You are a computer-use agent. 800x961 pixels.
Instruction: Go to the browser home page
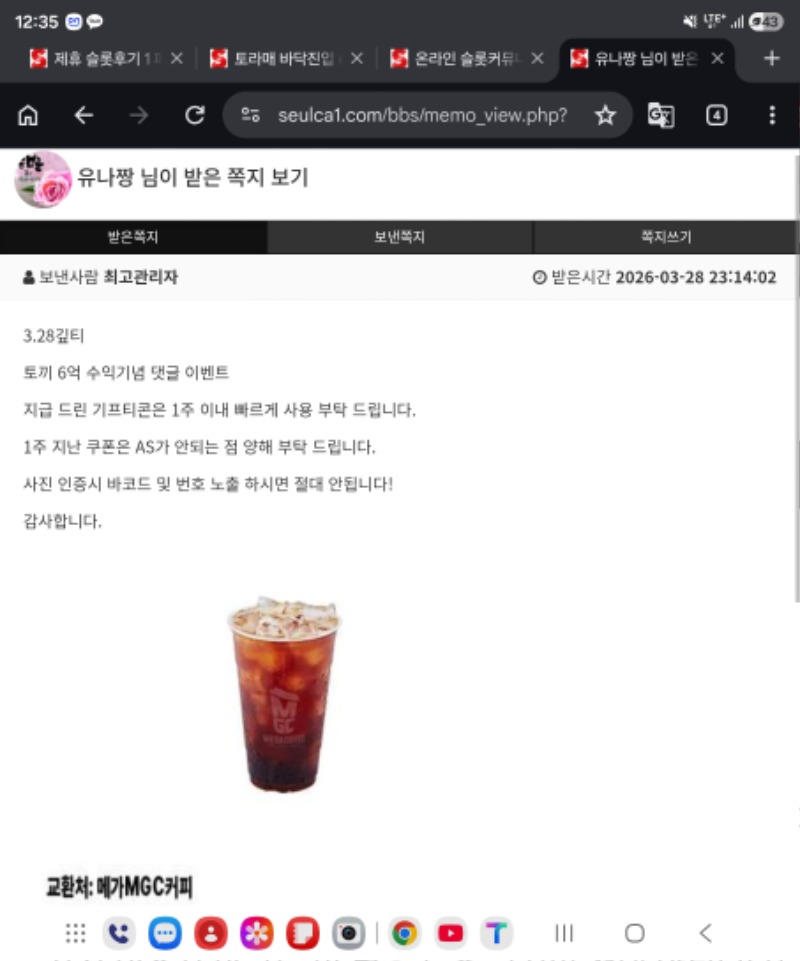(29, 116)
